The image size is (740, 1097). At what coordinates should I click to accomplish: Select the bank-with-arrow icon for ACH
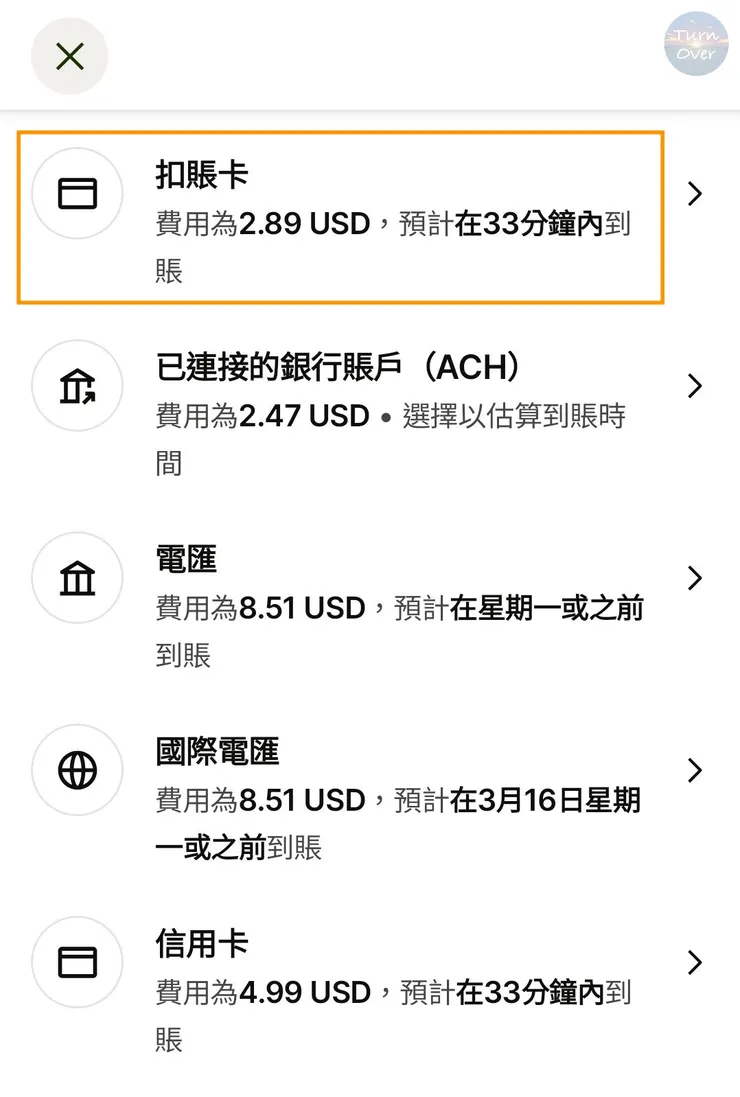[x=77, y=385]
